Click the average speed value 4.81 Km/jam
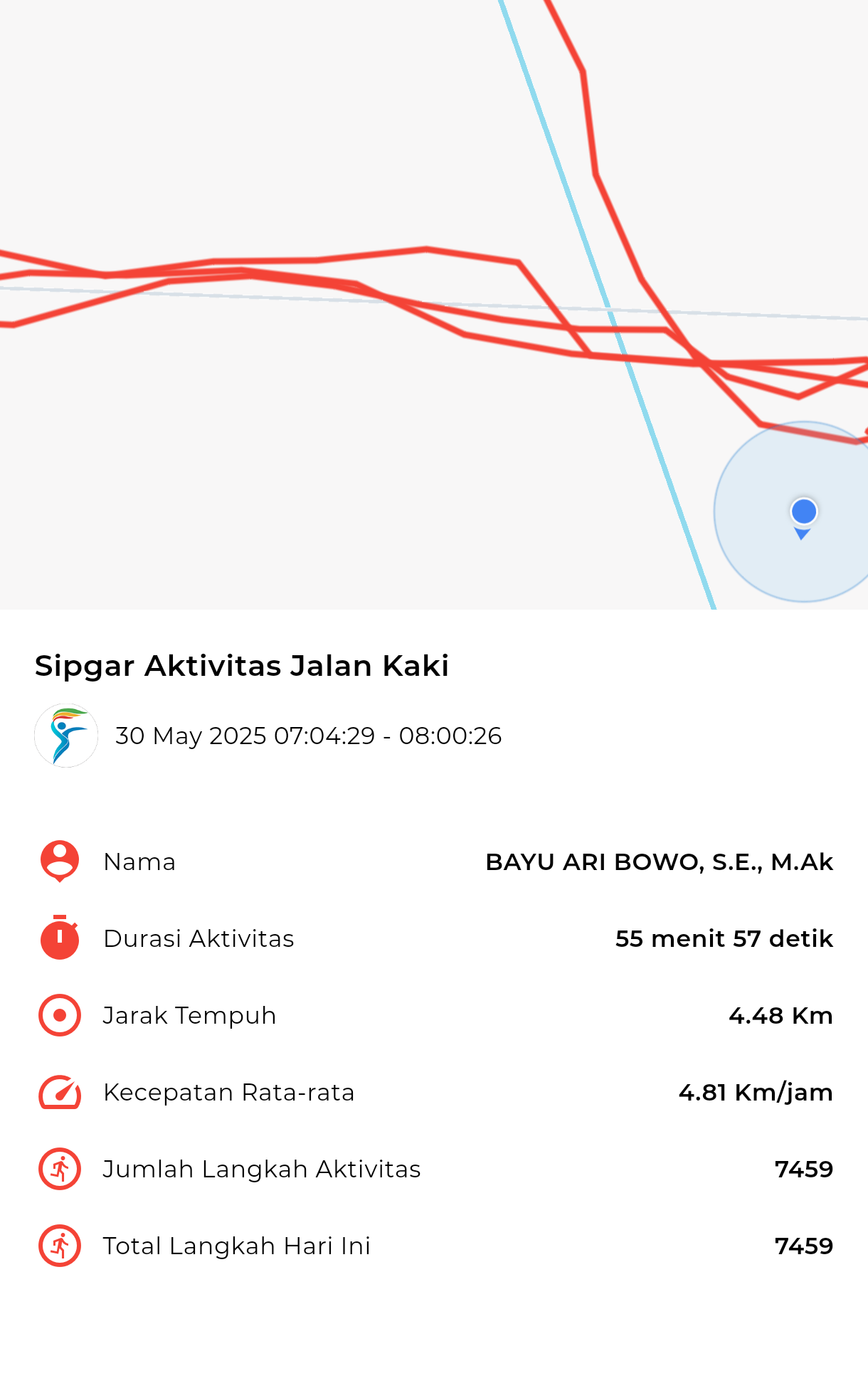Image resolution: width=868 pixels, height=1373 pixels. [x=756, y=1093]
